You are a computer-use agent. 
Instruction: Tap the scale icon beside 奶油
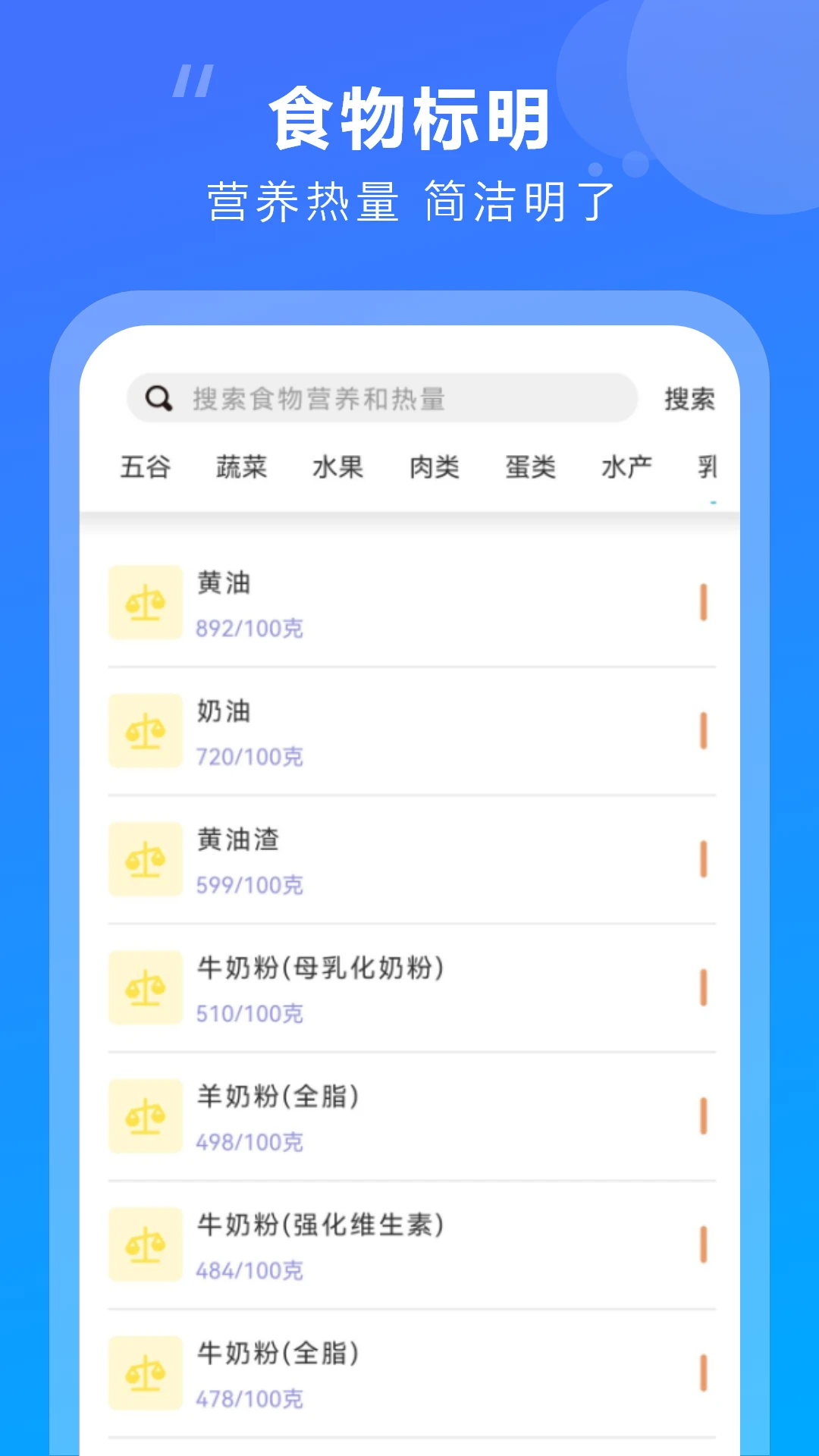[x=145, y=730]
